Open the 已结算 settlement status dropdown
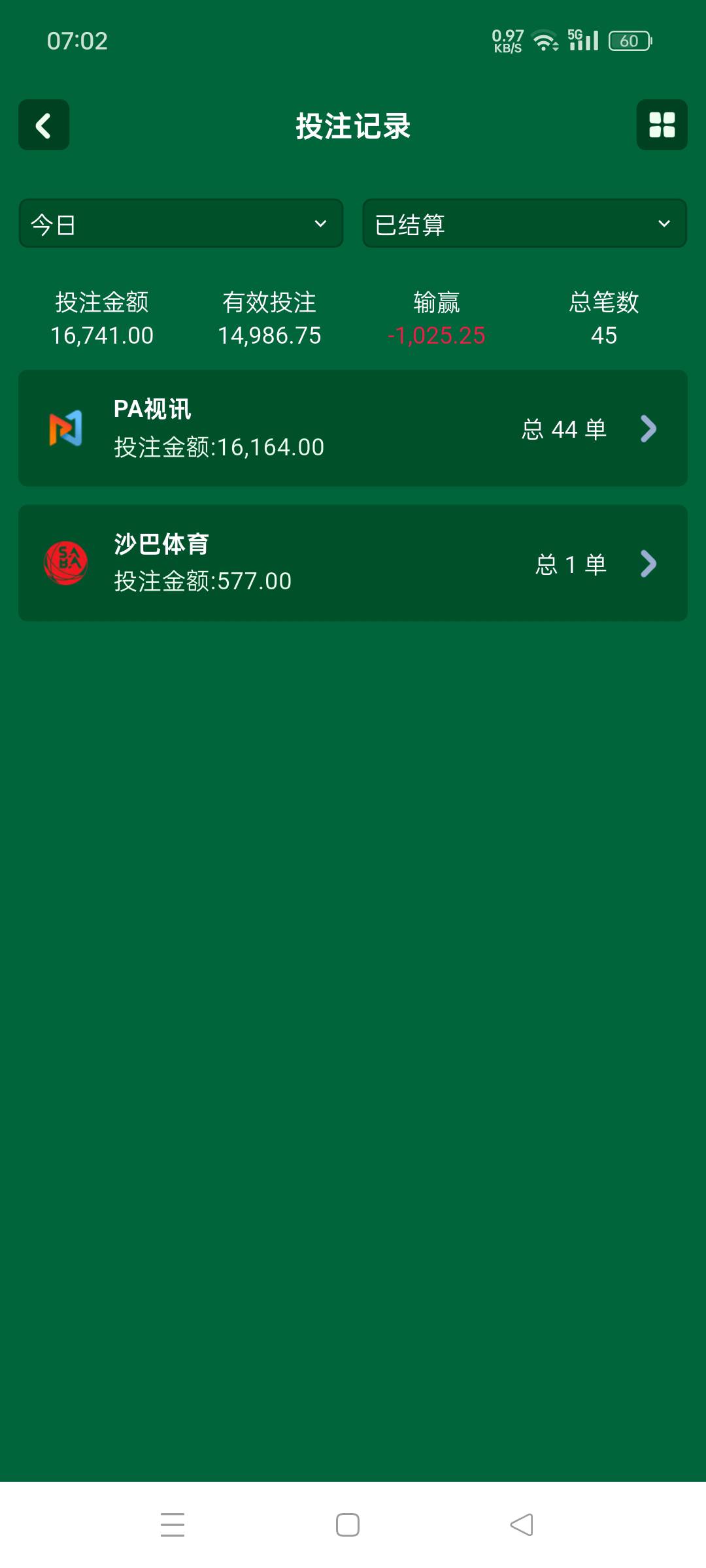This screenshot has width=706, height=1568. point(523,223)
